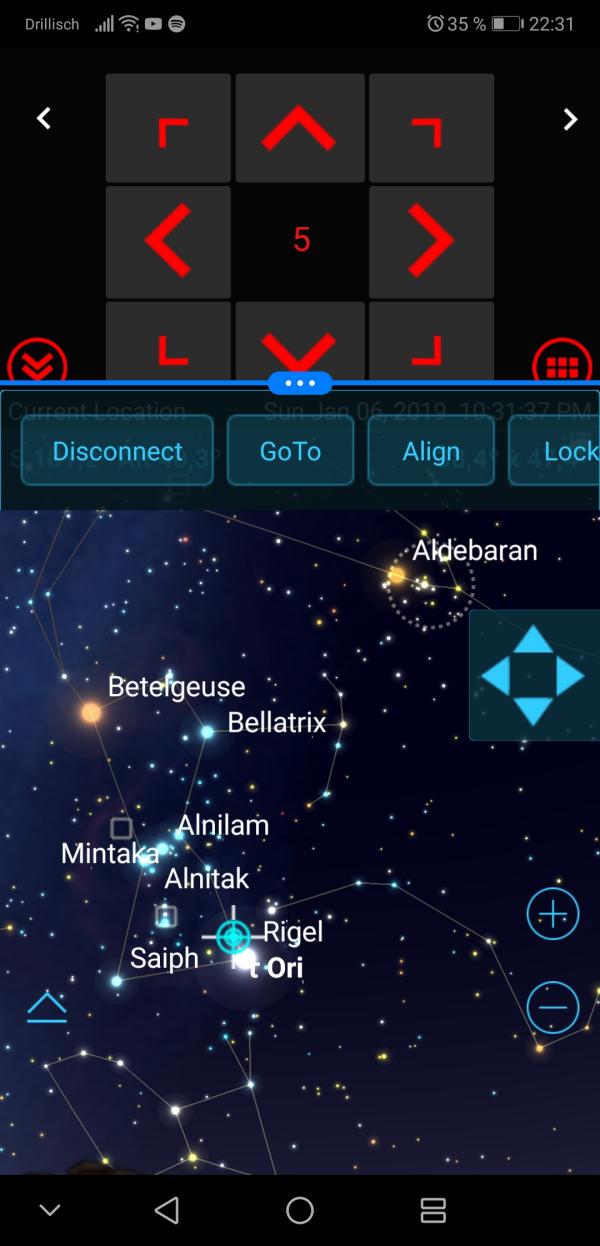This screenshot has height=1246, width=600.
Task: Expand the bottom panel with blue chevron
Action: click(x=46, y=1007)
